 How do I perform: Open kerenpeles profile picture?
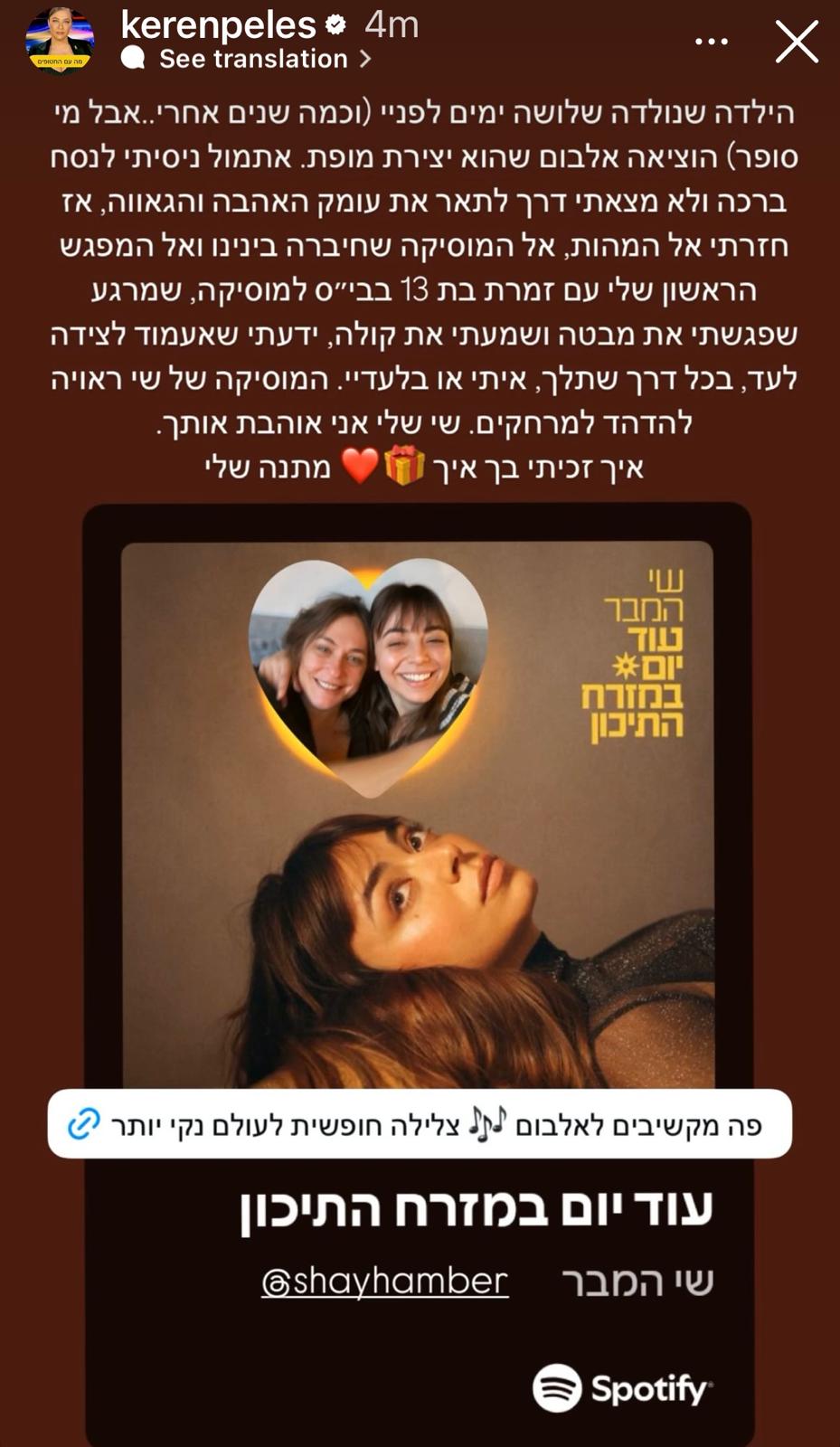point(59,40)
